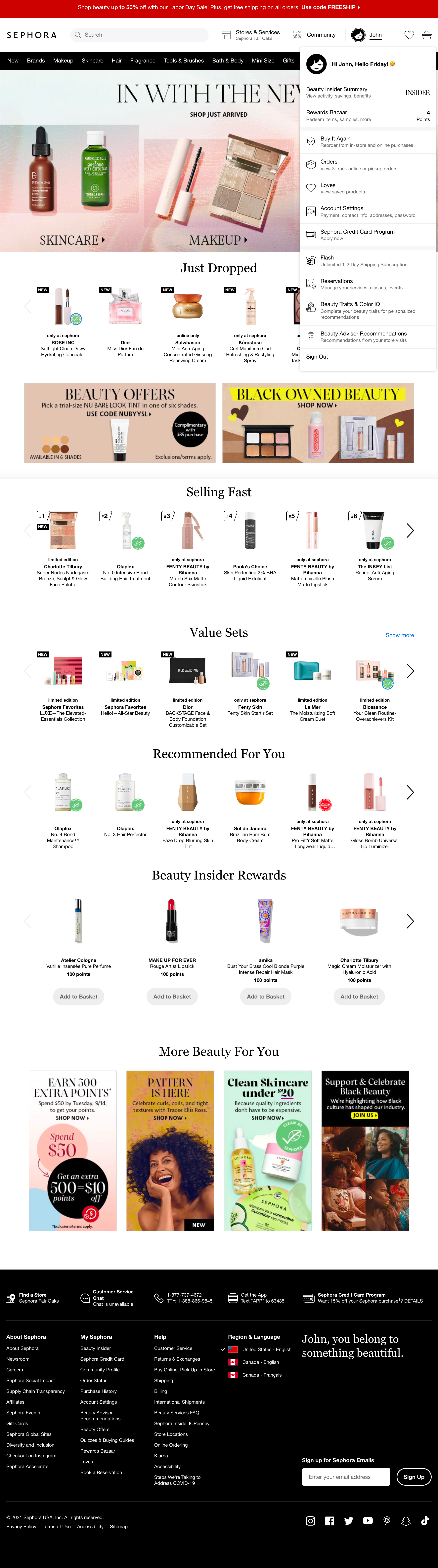Image resolution: width=438 pixels, height=1568 pixels.
Task: Show more Value Sets
Action: (x=400, y=636)
